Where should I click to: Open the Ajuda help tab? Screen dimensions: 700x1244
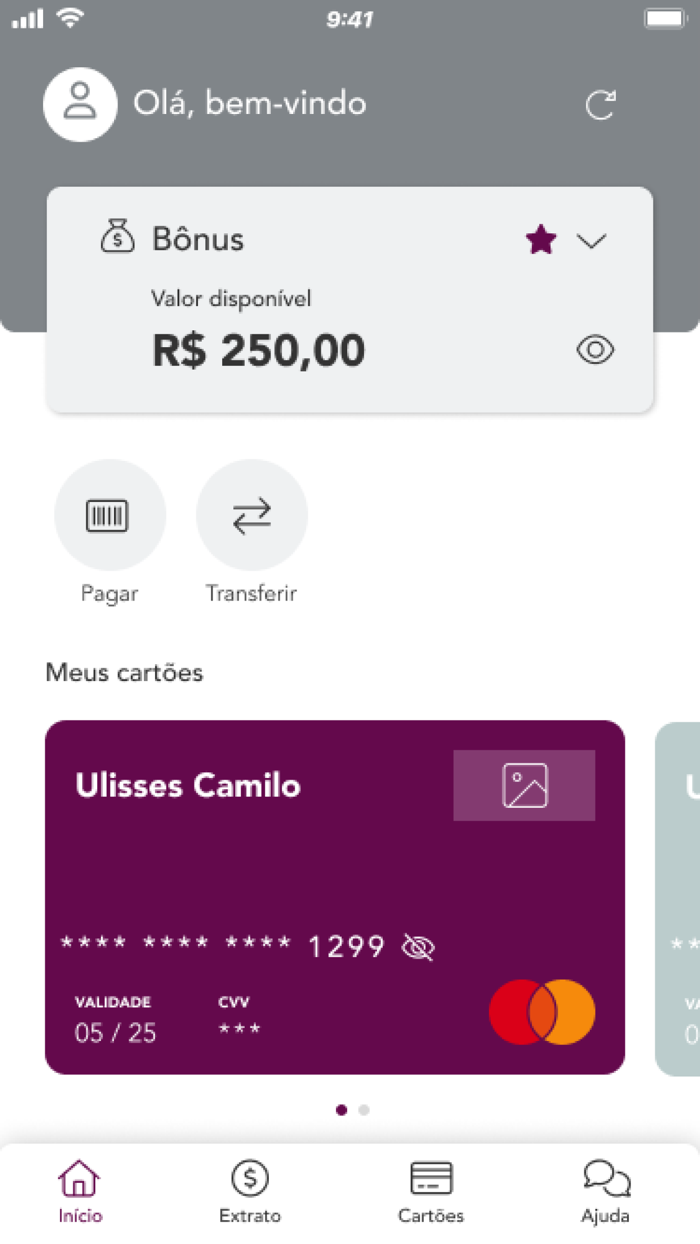click(606, 1192)
